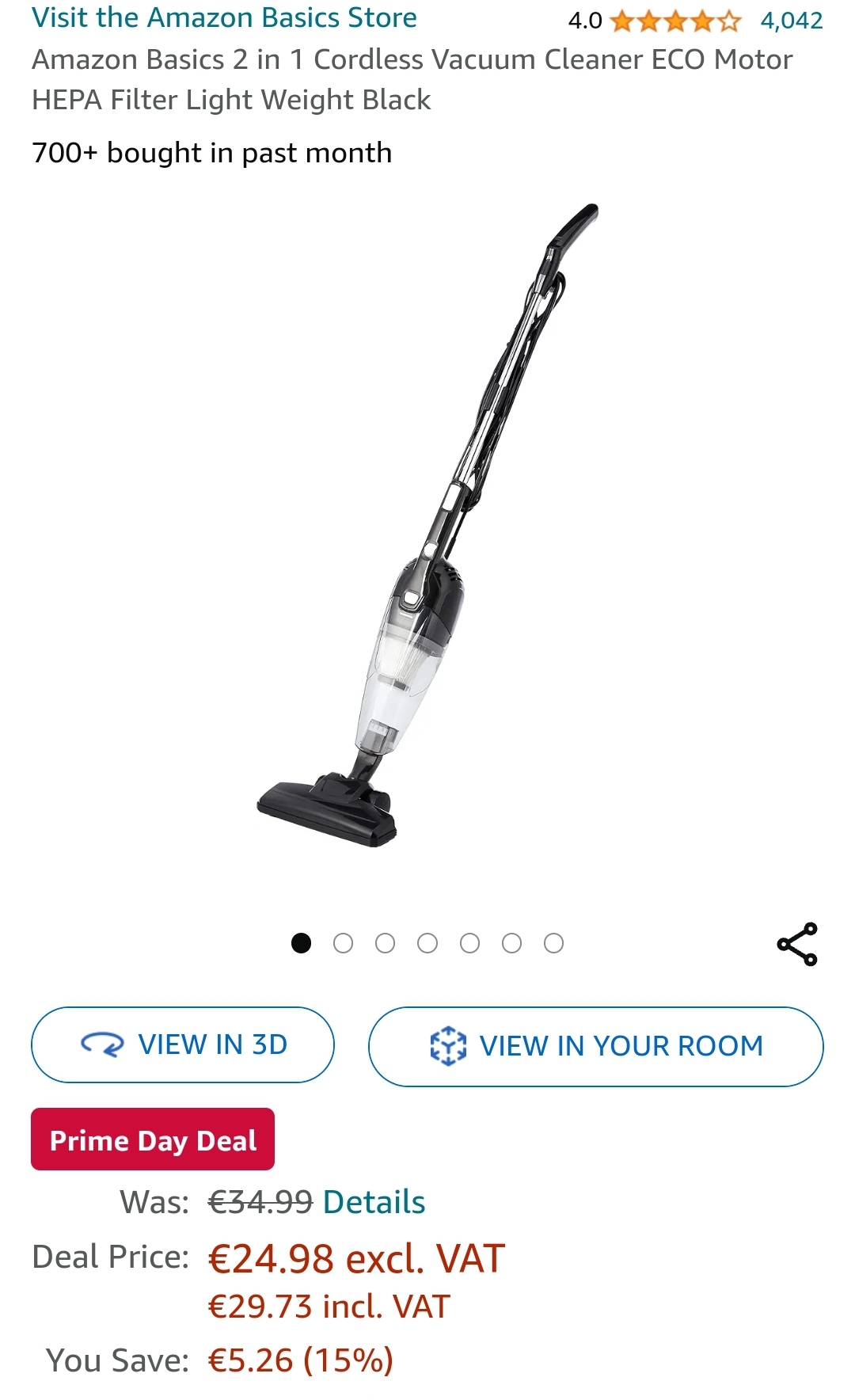The height and width of the screenshot is (1400, 855).
Task: Open the main vacuum cleaner product image
Action: [427, 526]
